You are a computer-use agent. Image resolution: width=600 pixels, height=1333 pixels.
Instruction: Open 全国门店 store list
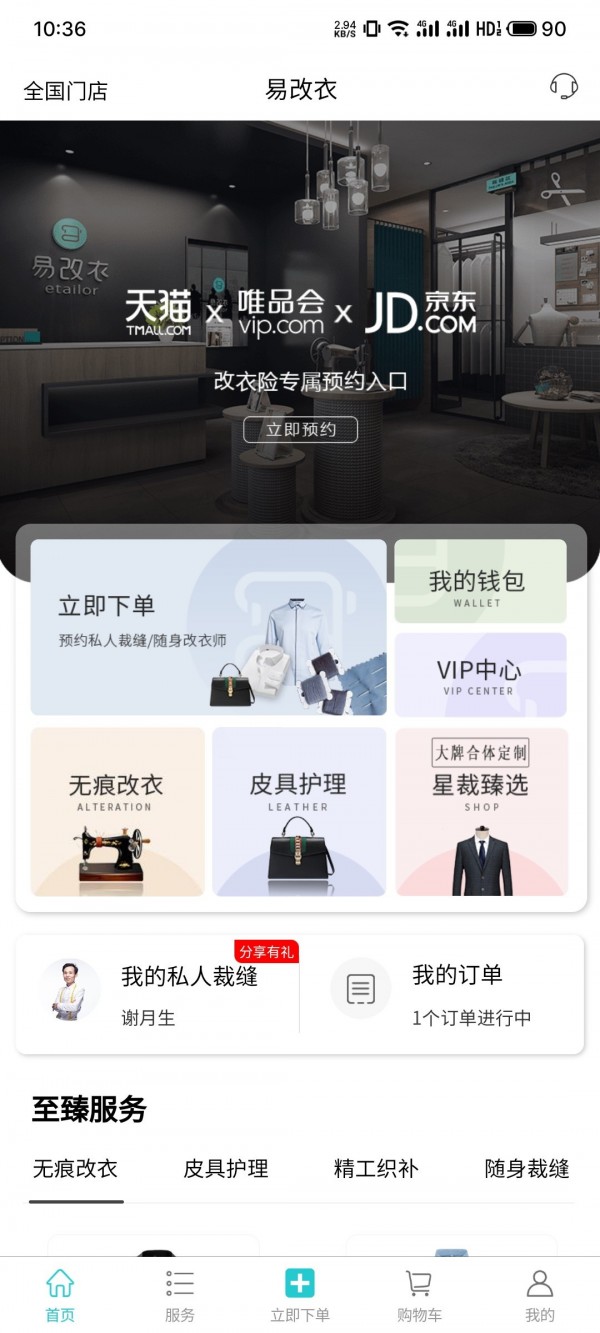65,91
